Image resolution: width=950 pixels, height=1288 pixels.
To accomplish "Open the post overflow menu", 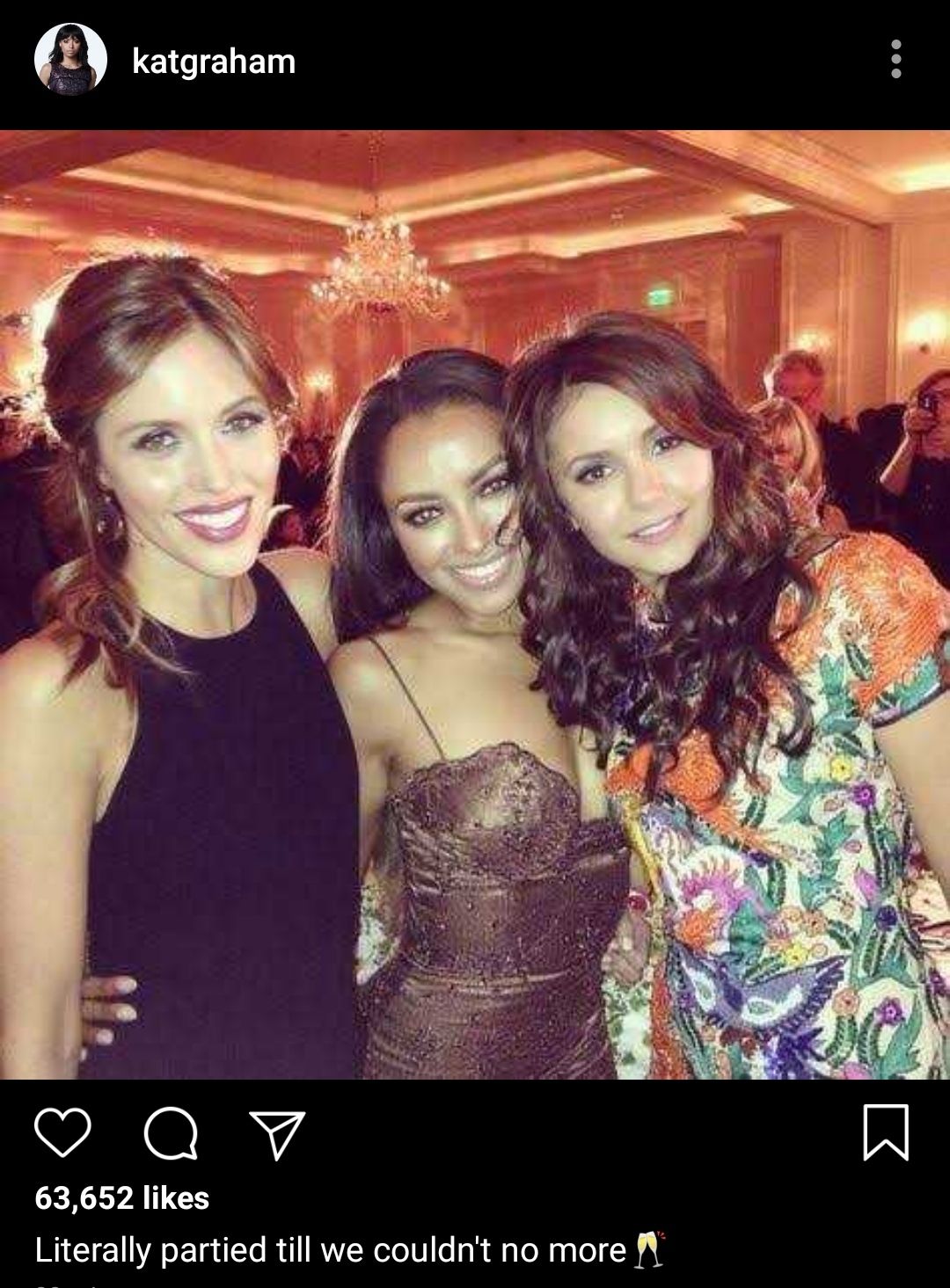I will click(x=895, y=59).
